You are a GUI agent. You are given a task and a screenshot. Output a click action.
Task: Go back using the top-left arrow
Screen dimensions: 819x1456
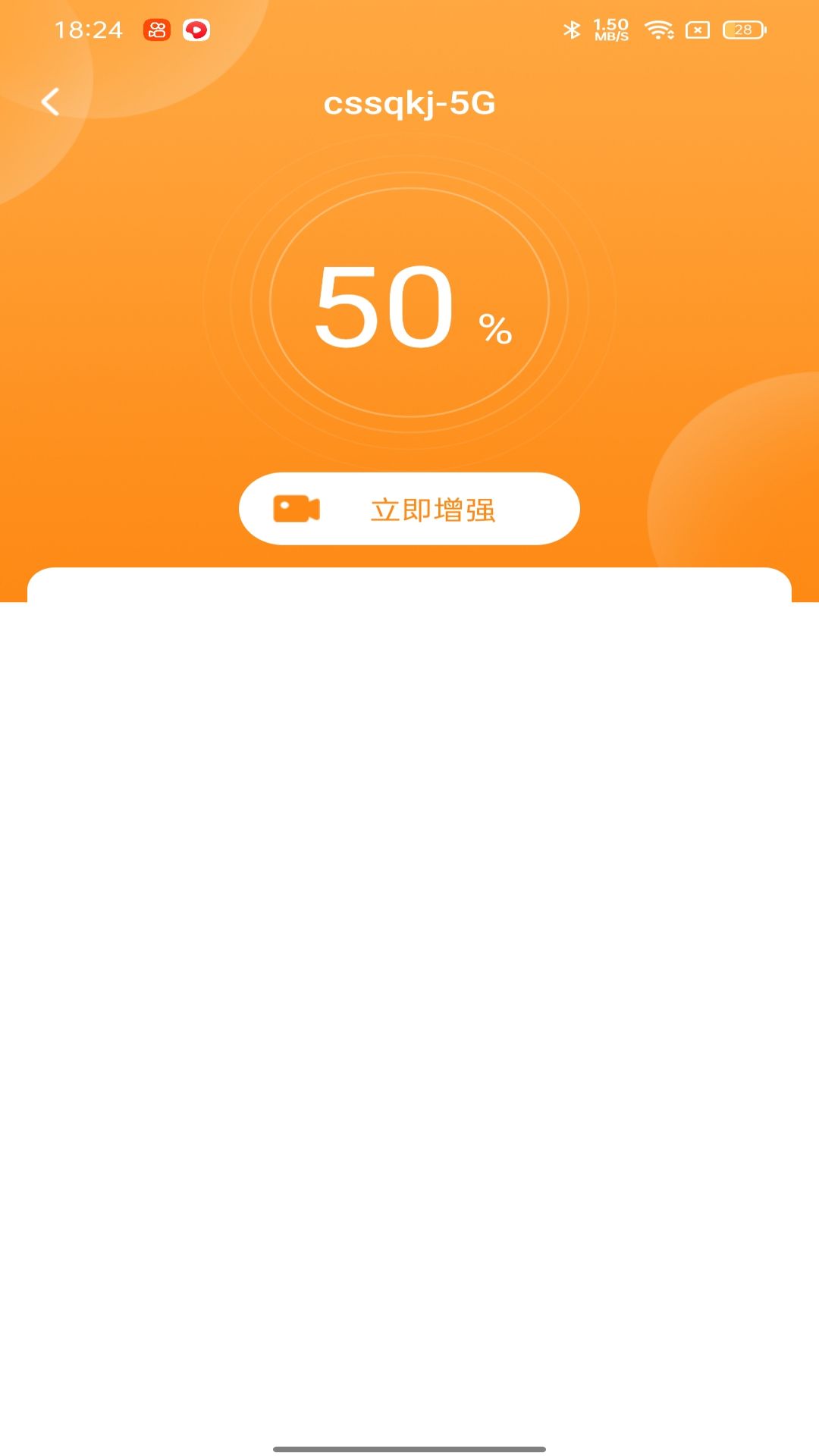(x=50, y=102)
